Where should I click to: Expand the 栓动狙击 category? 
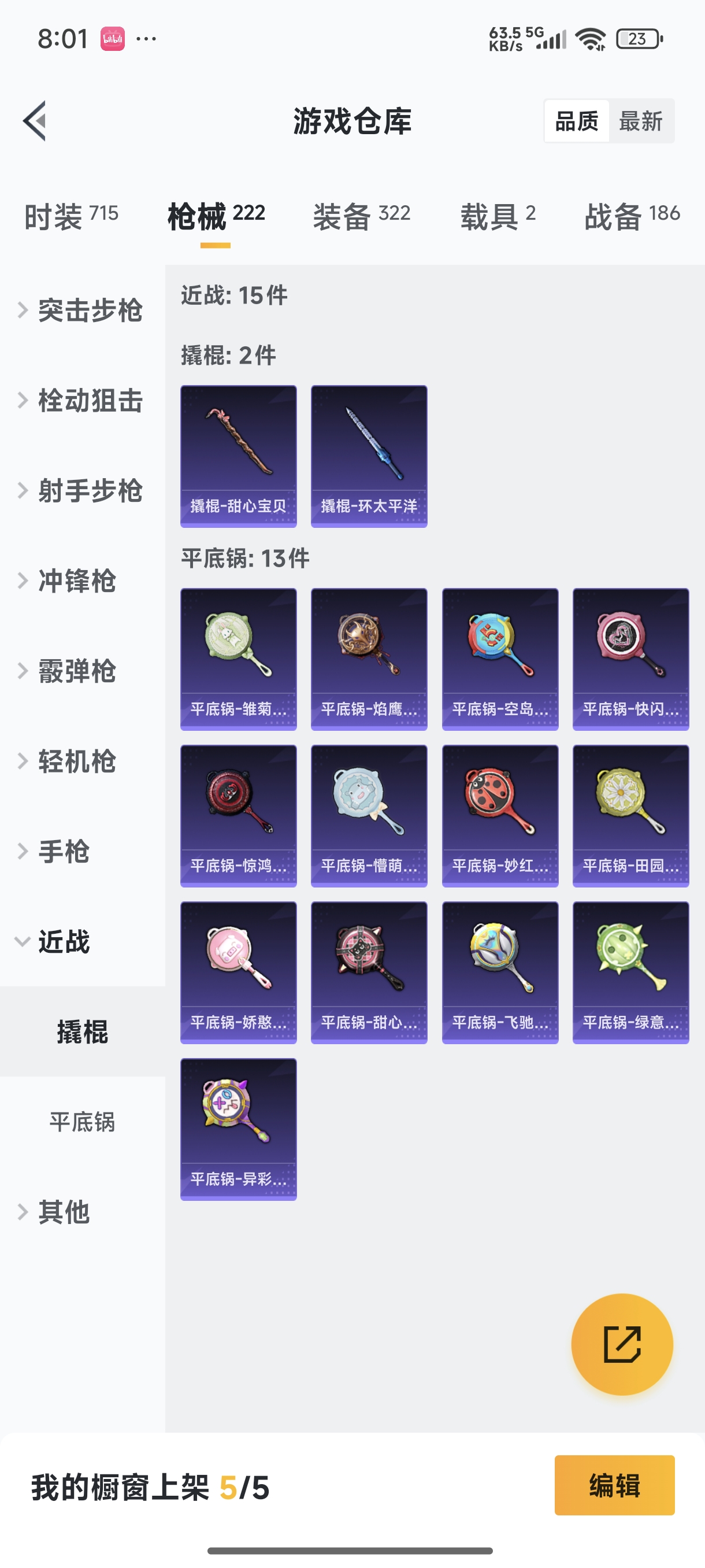(x=82, y=401)
